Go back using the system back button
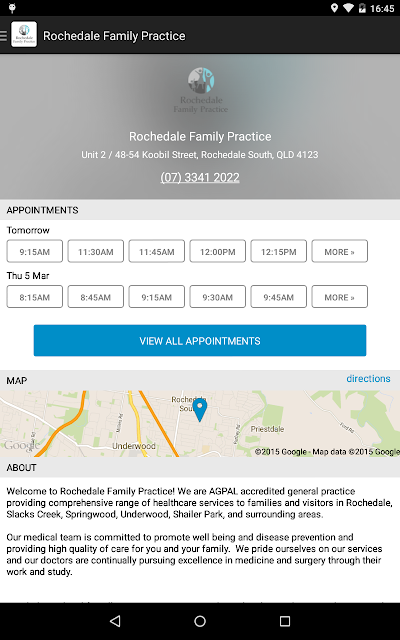400x640 pixels. pyautogui.click(x=116, y=621)
